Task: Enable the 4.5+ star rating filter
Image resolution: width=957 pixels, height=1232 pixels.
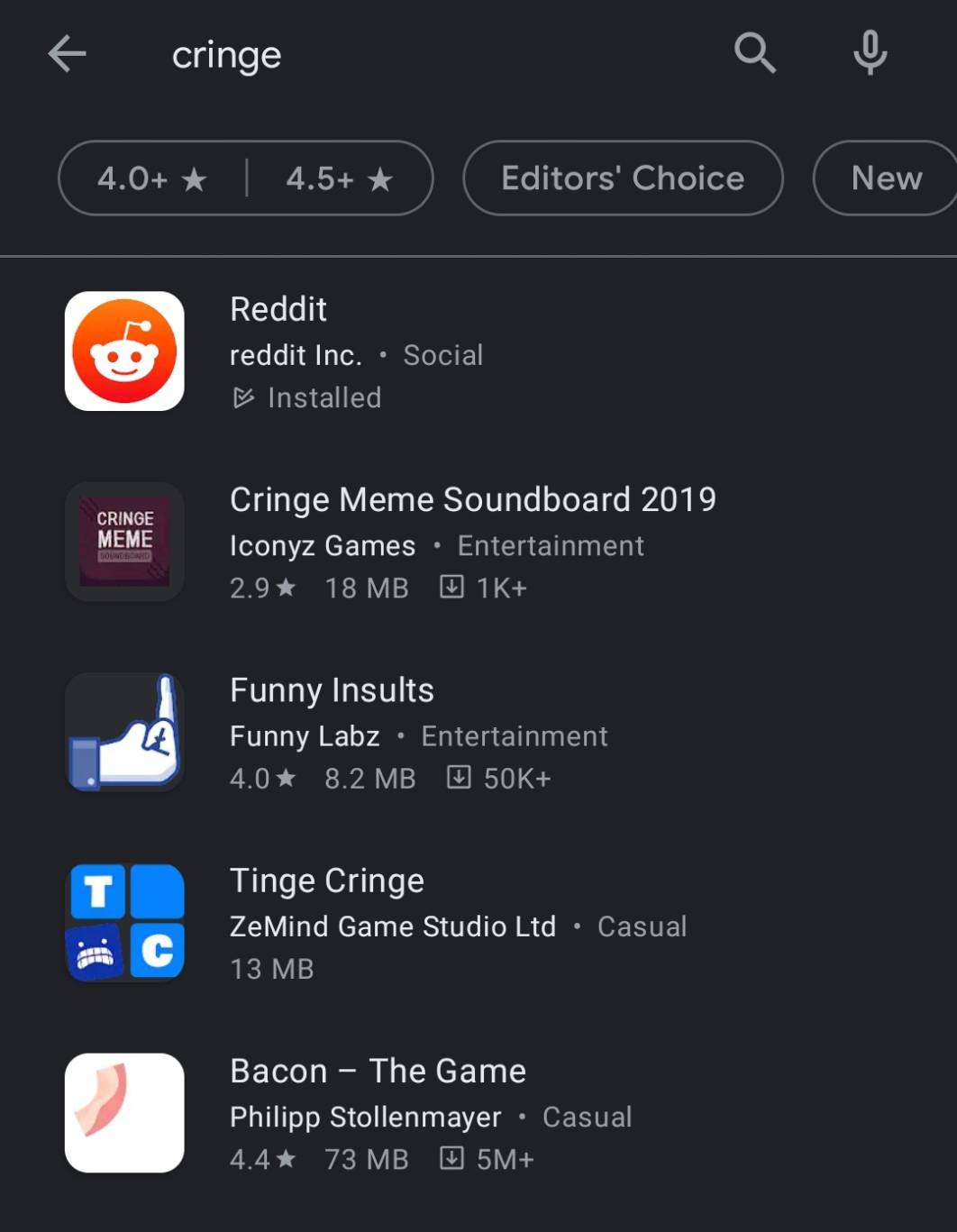Action: 338,178
